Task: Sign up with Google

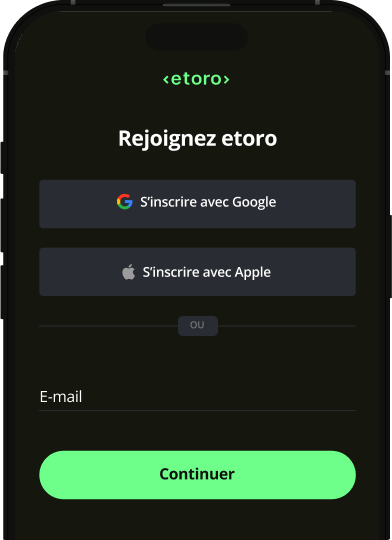Action: pyautogui.click(x=197, y=204)
